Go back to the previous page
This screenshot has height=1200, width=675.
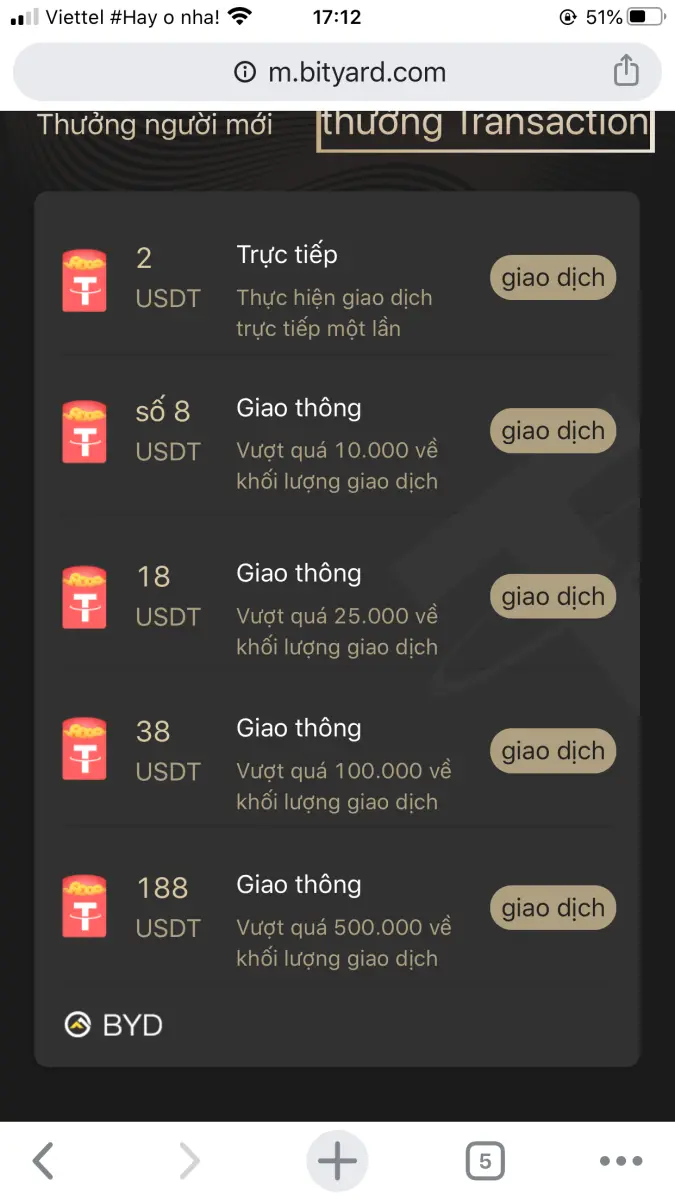43,1161
